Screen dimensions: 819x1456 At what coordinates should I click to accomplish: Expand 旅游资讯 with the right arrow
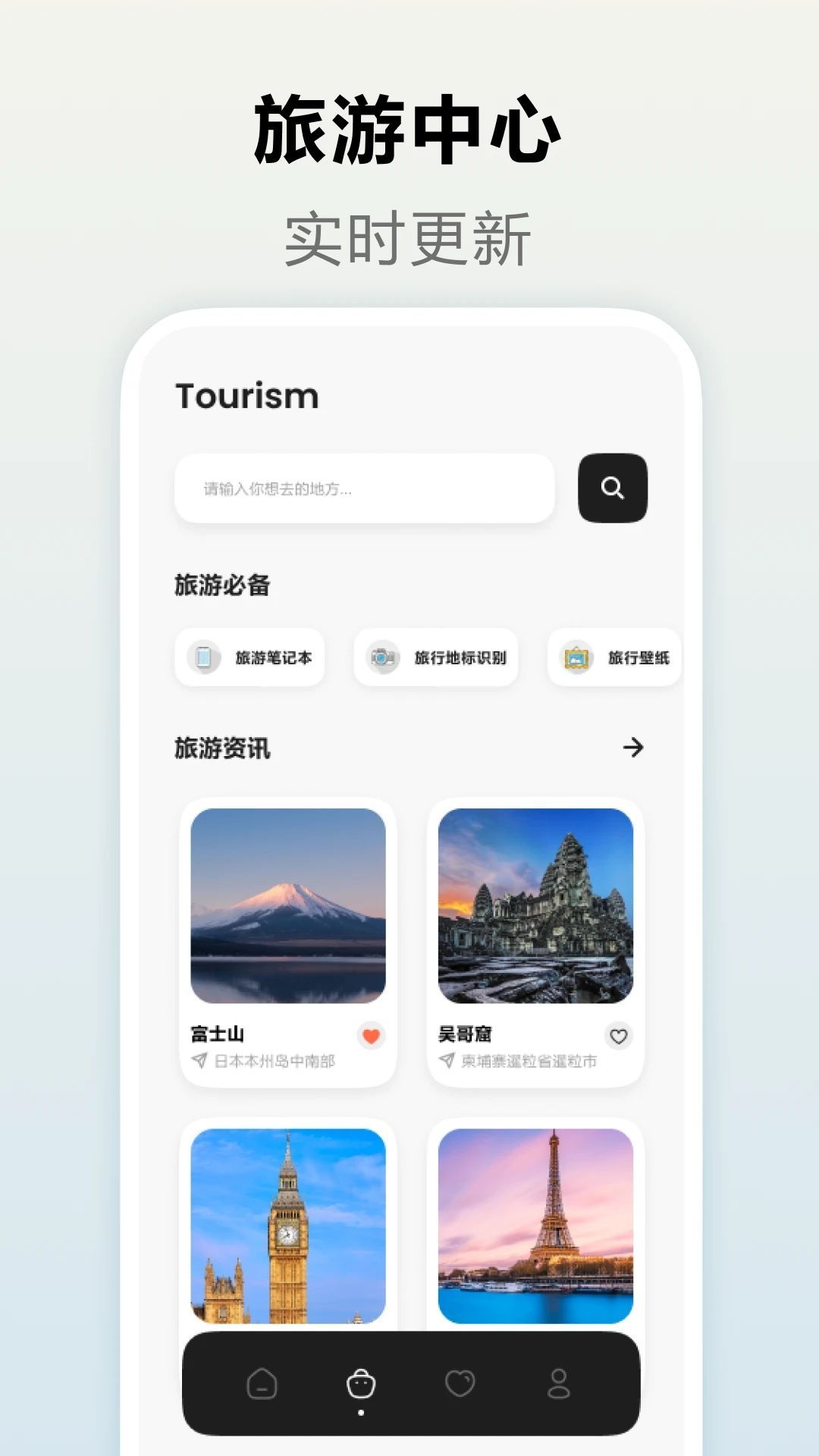coord(633,748)
